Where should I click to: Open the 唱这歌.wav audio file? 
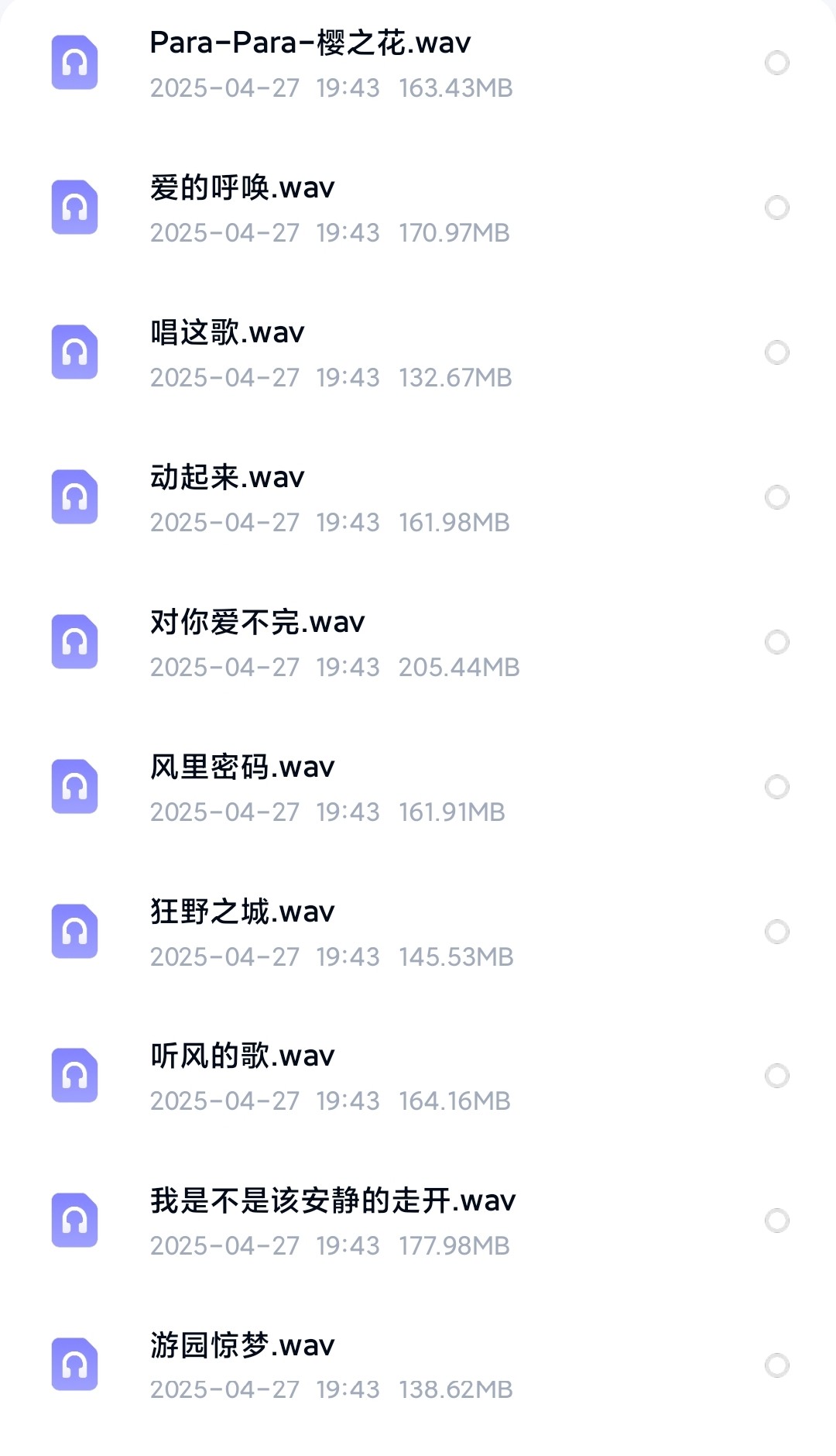click(228, 333)
